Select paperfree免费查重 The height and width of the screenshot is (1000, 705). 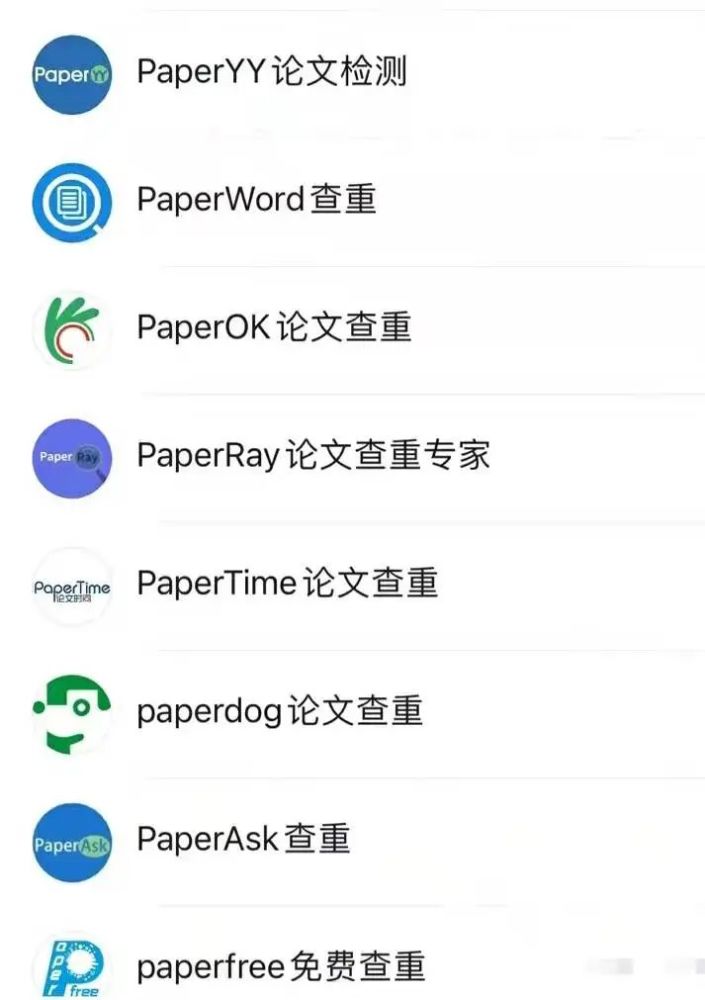click(280, 967)
